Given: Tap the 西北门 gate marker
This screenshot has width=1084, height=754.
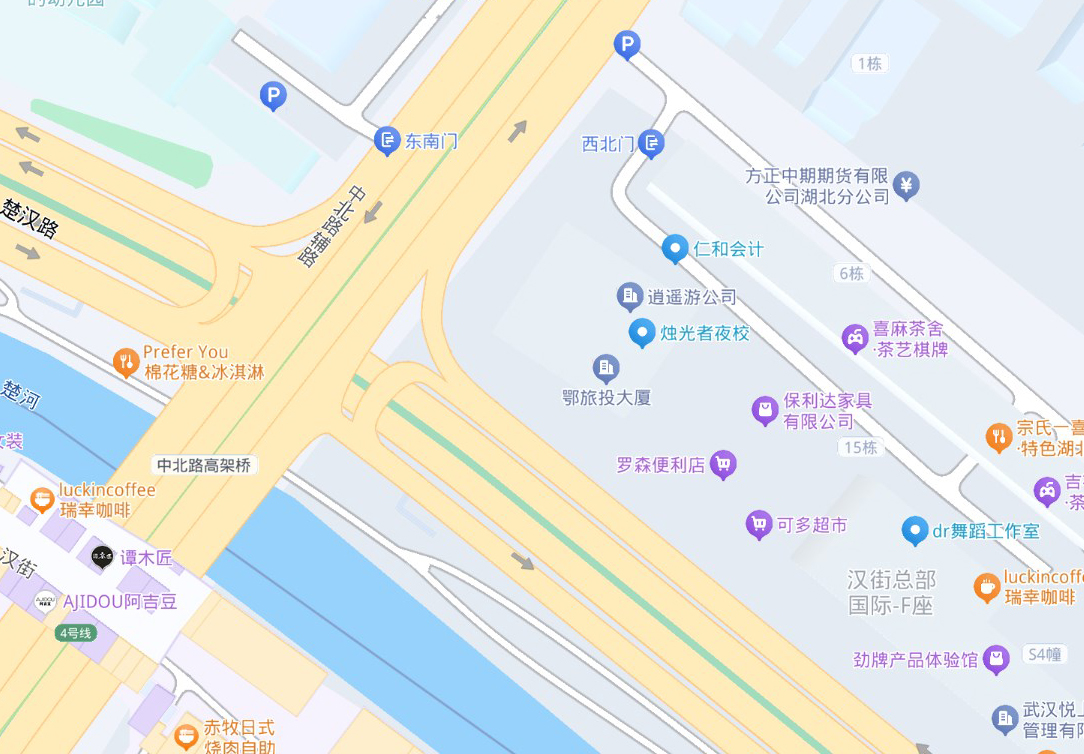Looking at the screenshot, I should pos(651,144).
